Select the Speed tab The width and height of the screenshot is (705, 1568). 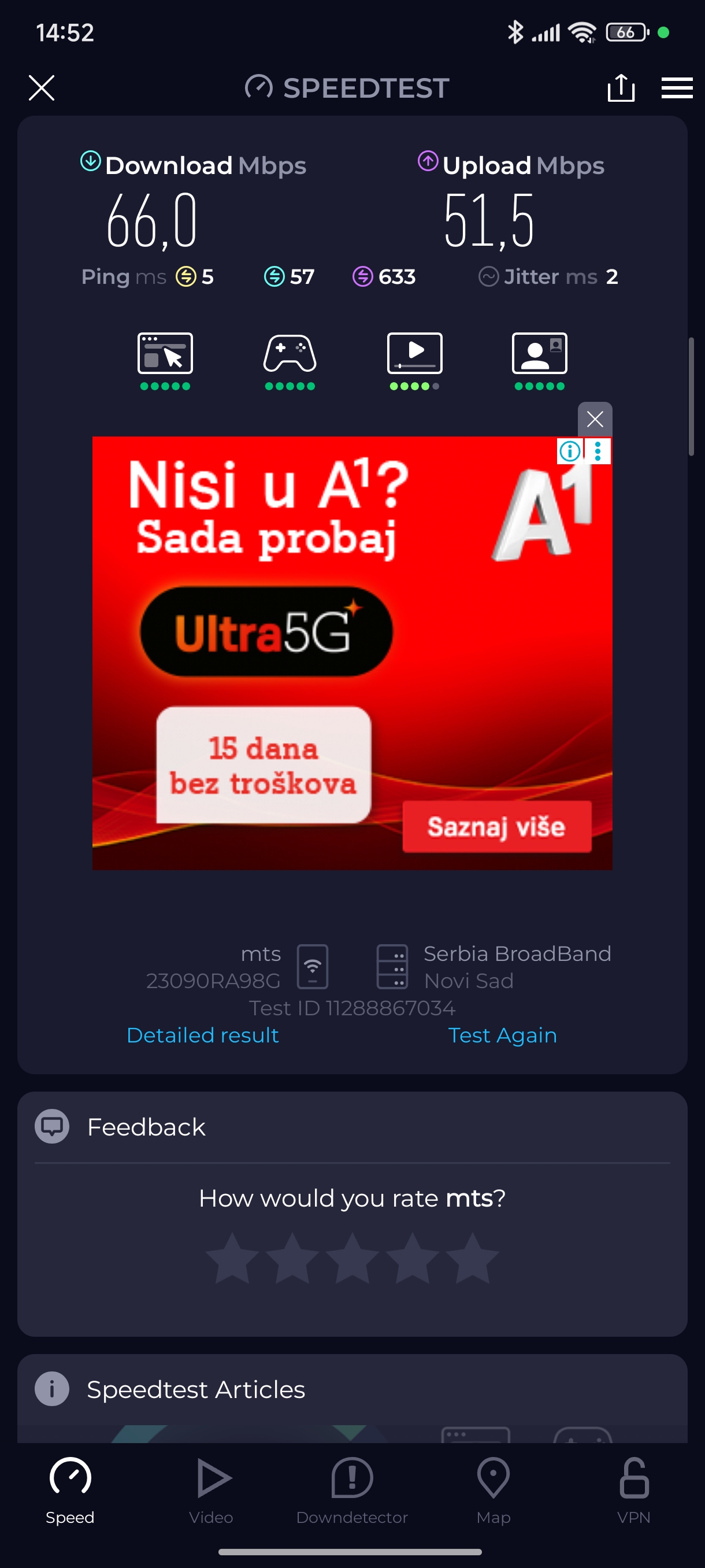tap(70, 1489)
